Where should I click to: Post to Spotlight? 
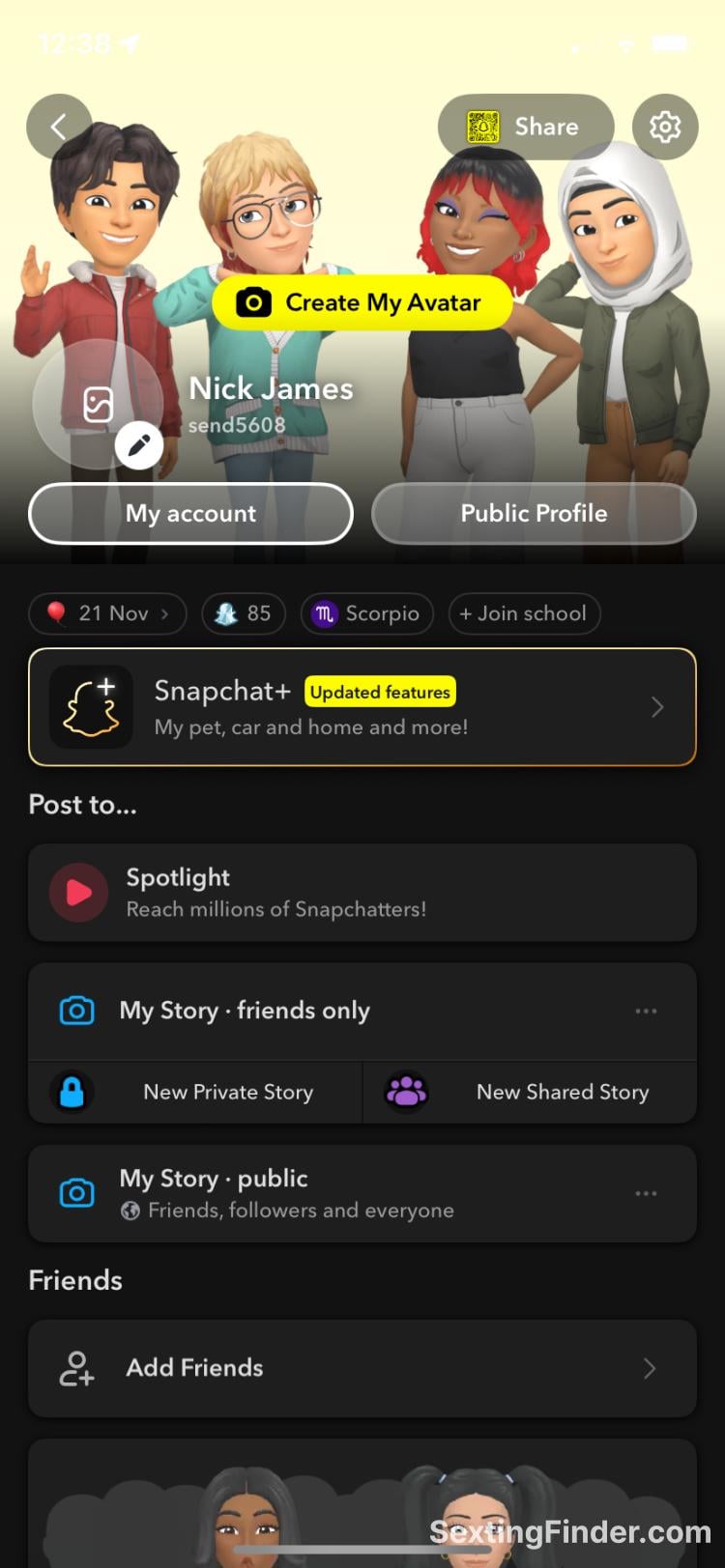[x=362, y=893]
